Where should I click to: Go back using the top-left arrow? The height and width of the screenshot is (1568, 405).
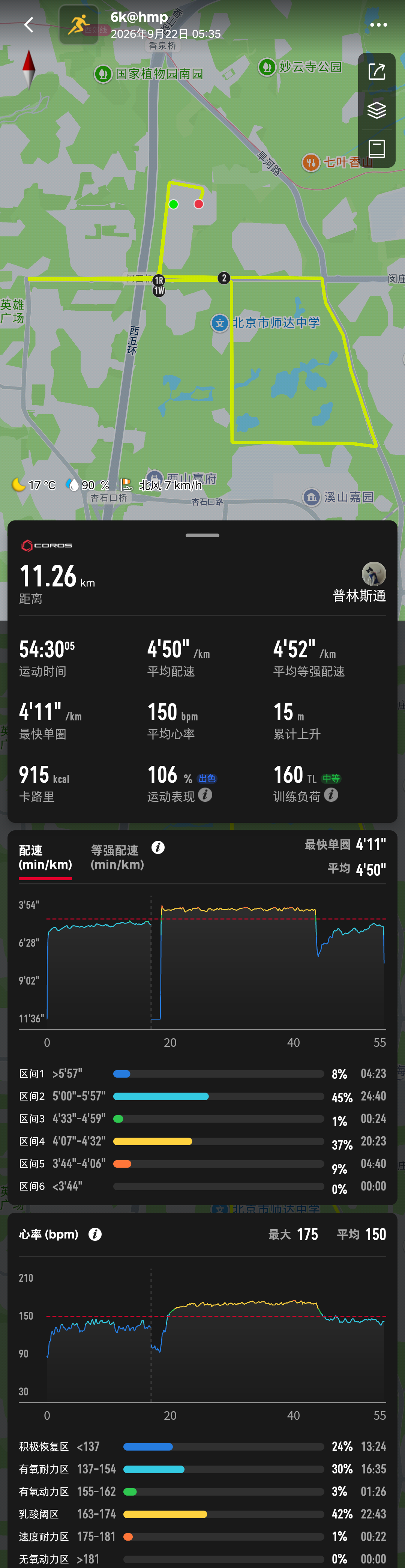pyautogui.click(x=28, y=24)
